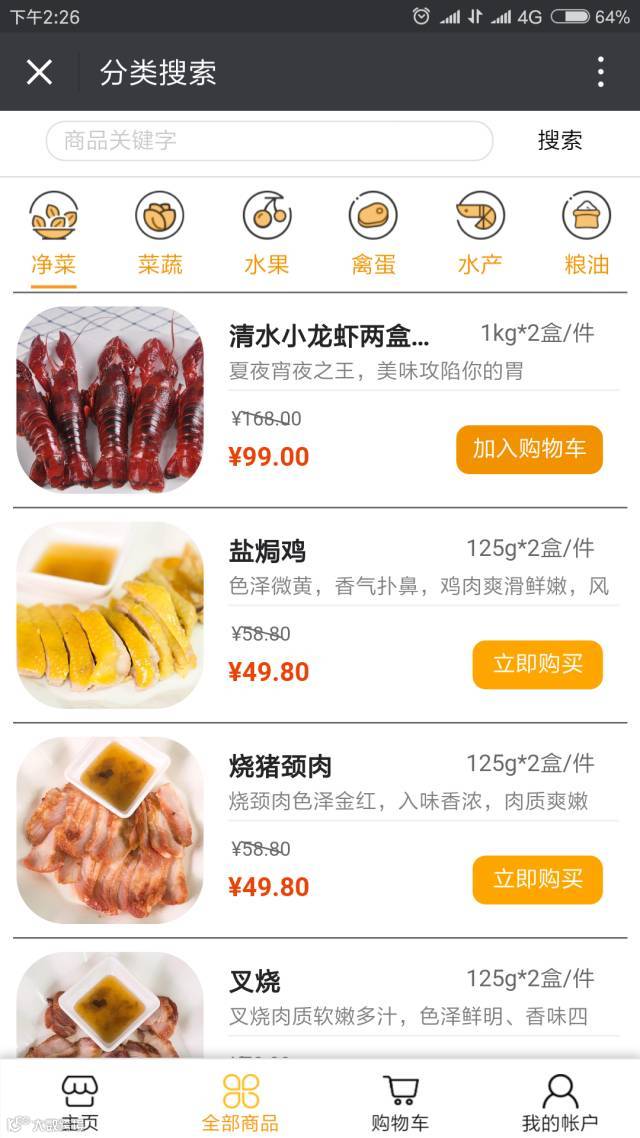Tap the 搜索 button

coord(560,141)
